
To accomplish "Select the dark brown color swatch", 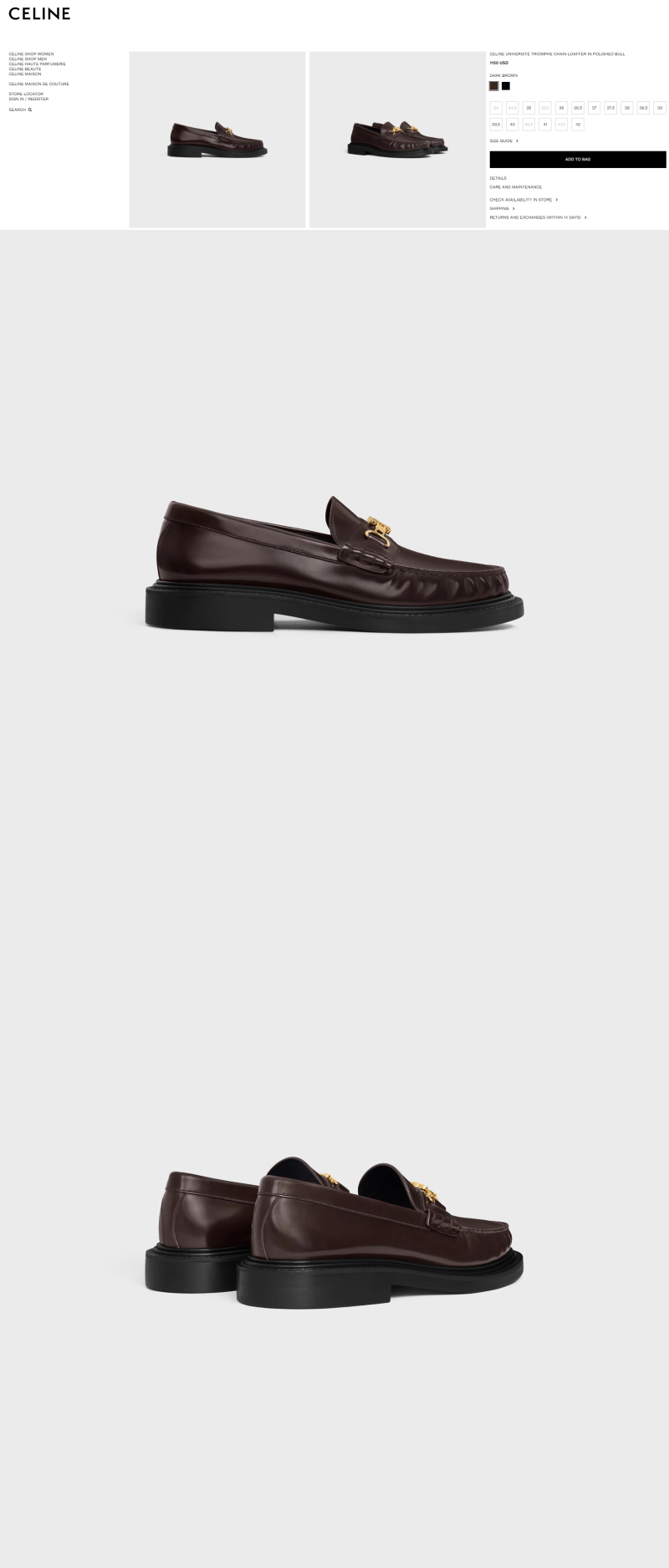I will pyautogui.click(x=494, y=85).
